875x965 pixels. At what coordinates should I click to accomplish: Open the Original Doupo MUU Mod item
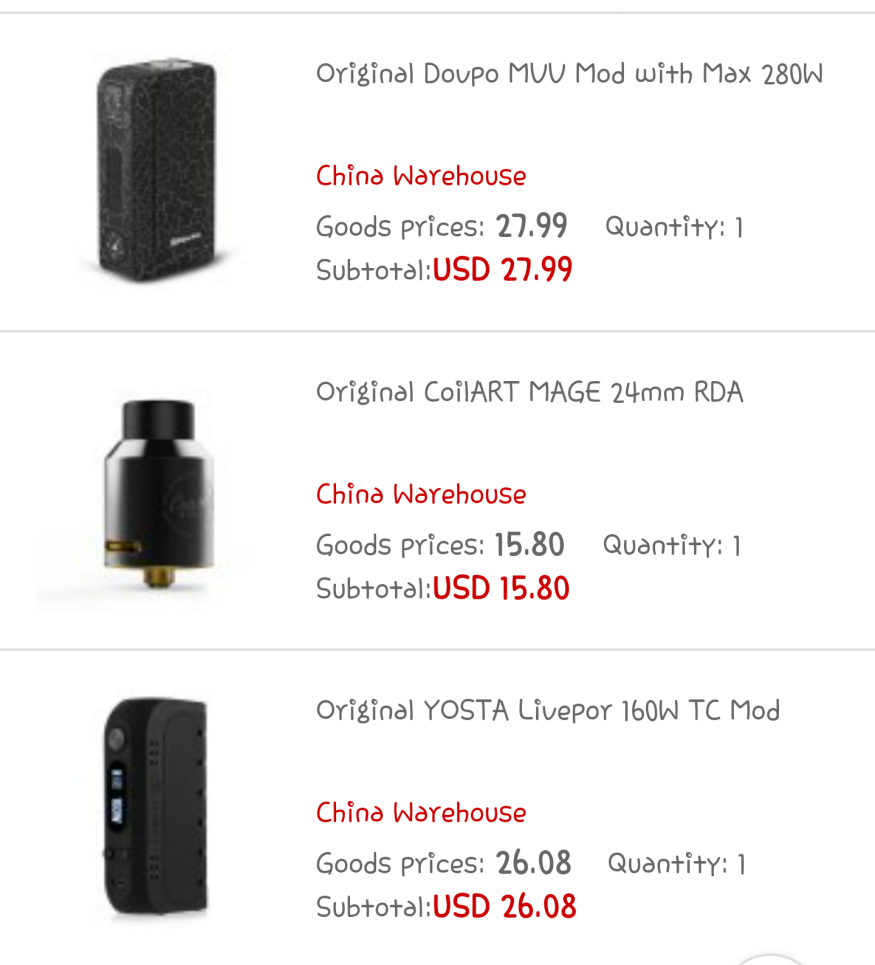(x=569, y=74)
